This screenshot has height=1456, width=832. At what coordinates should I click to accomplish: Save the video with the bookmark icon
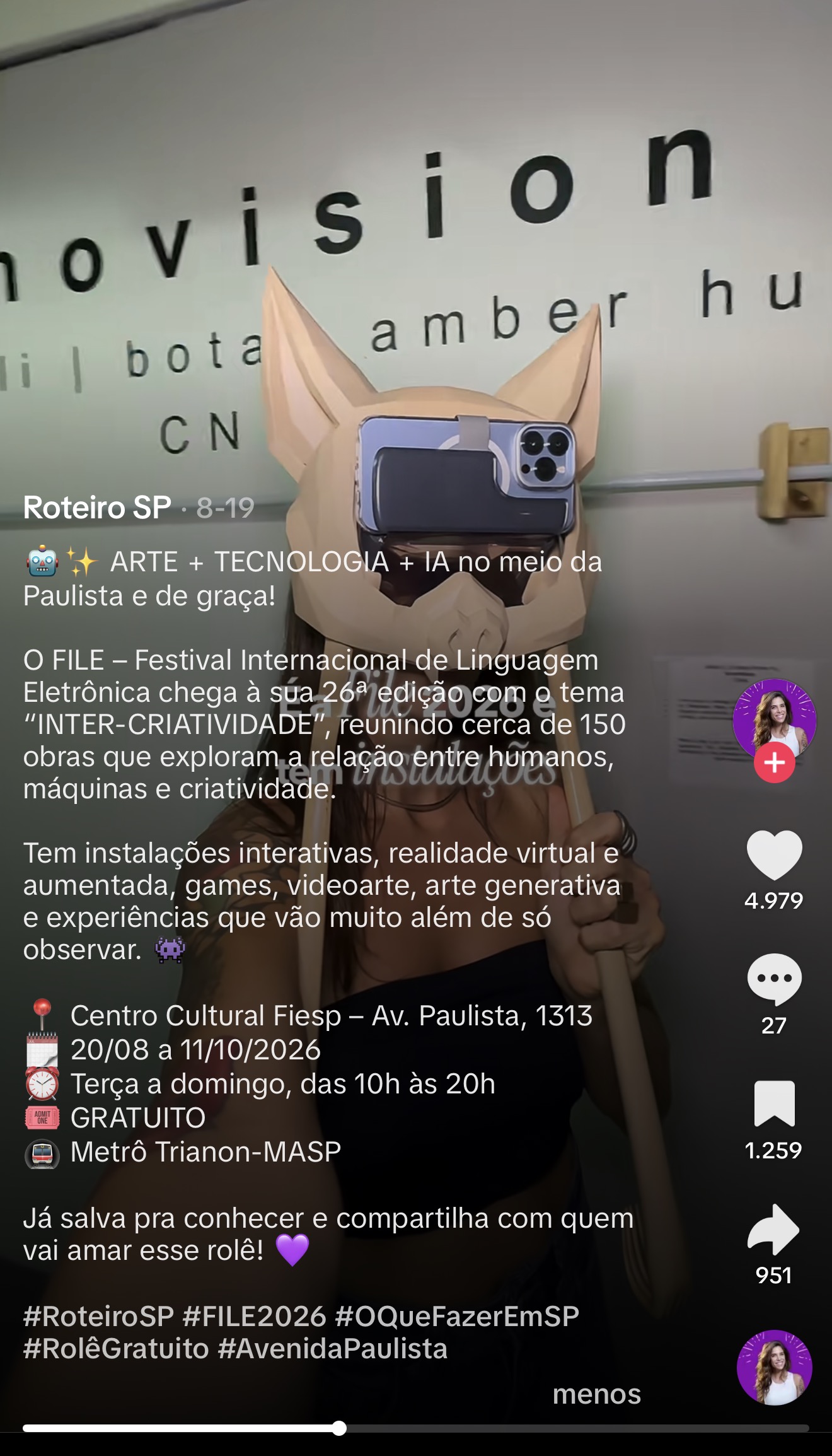point(774,1104)
